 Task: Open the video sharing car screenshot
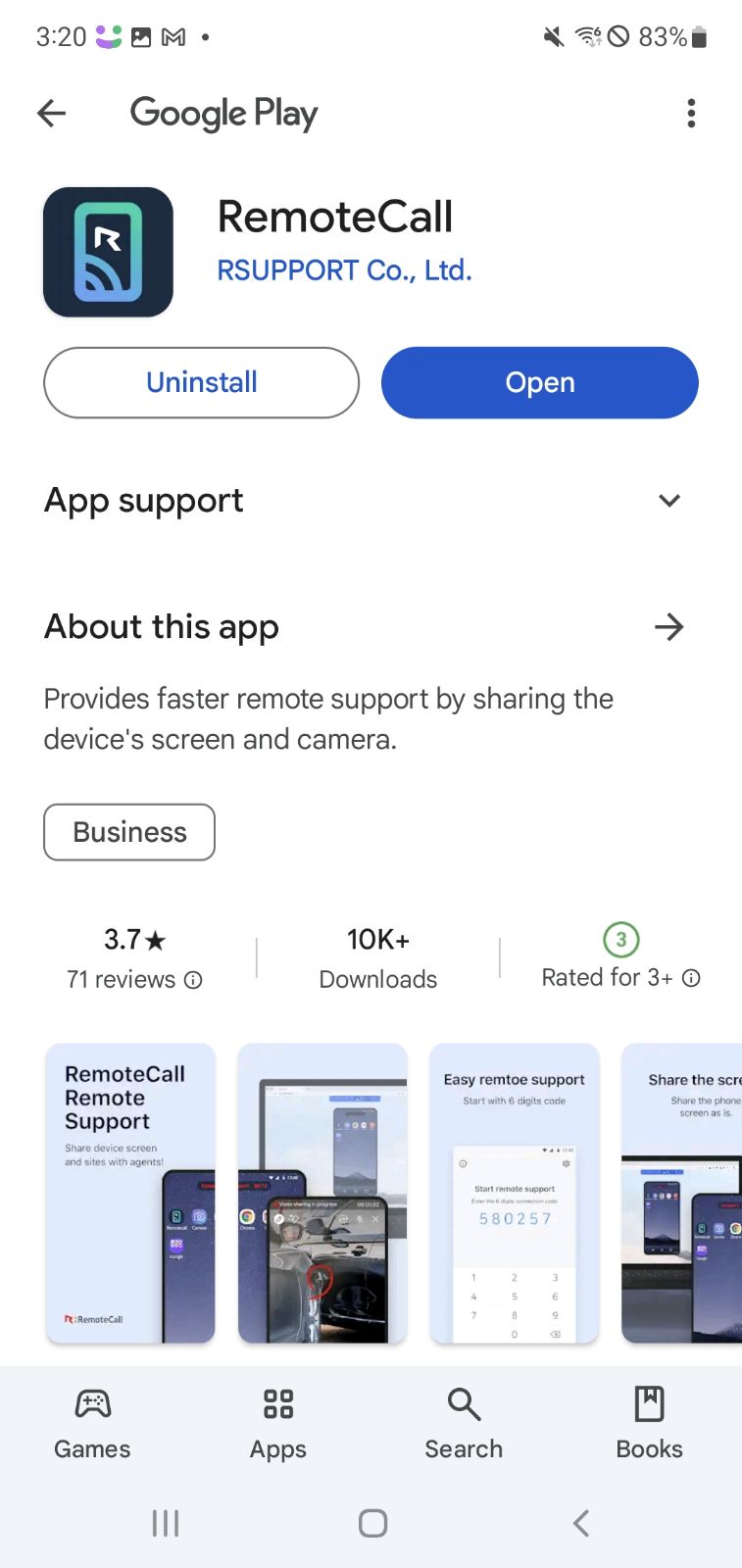point(322,1193)
